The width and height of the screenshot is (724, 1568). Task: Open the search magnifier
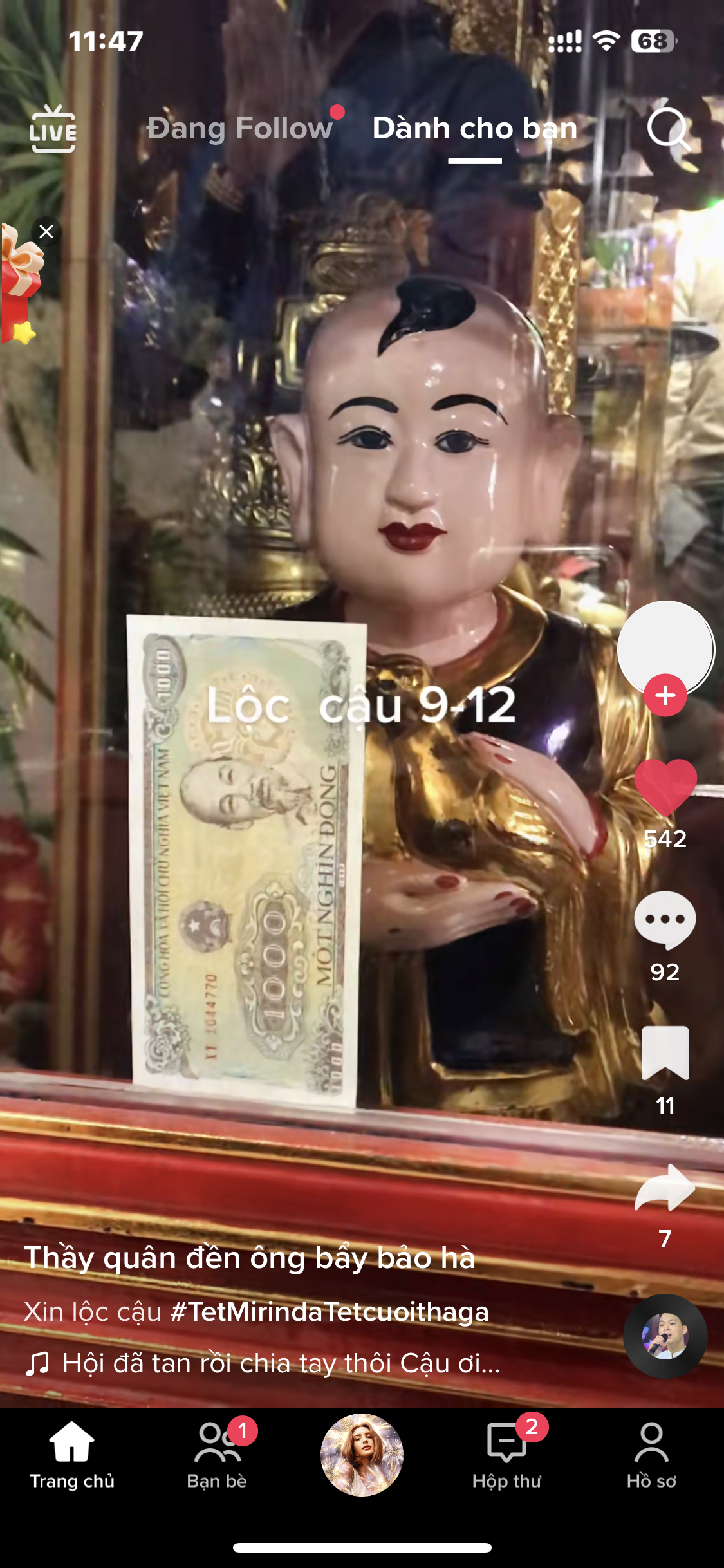coord(669,129)
